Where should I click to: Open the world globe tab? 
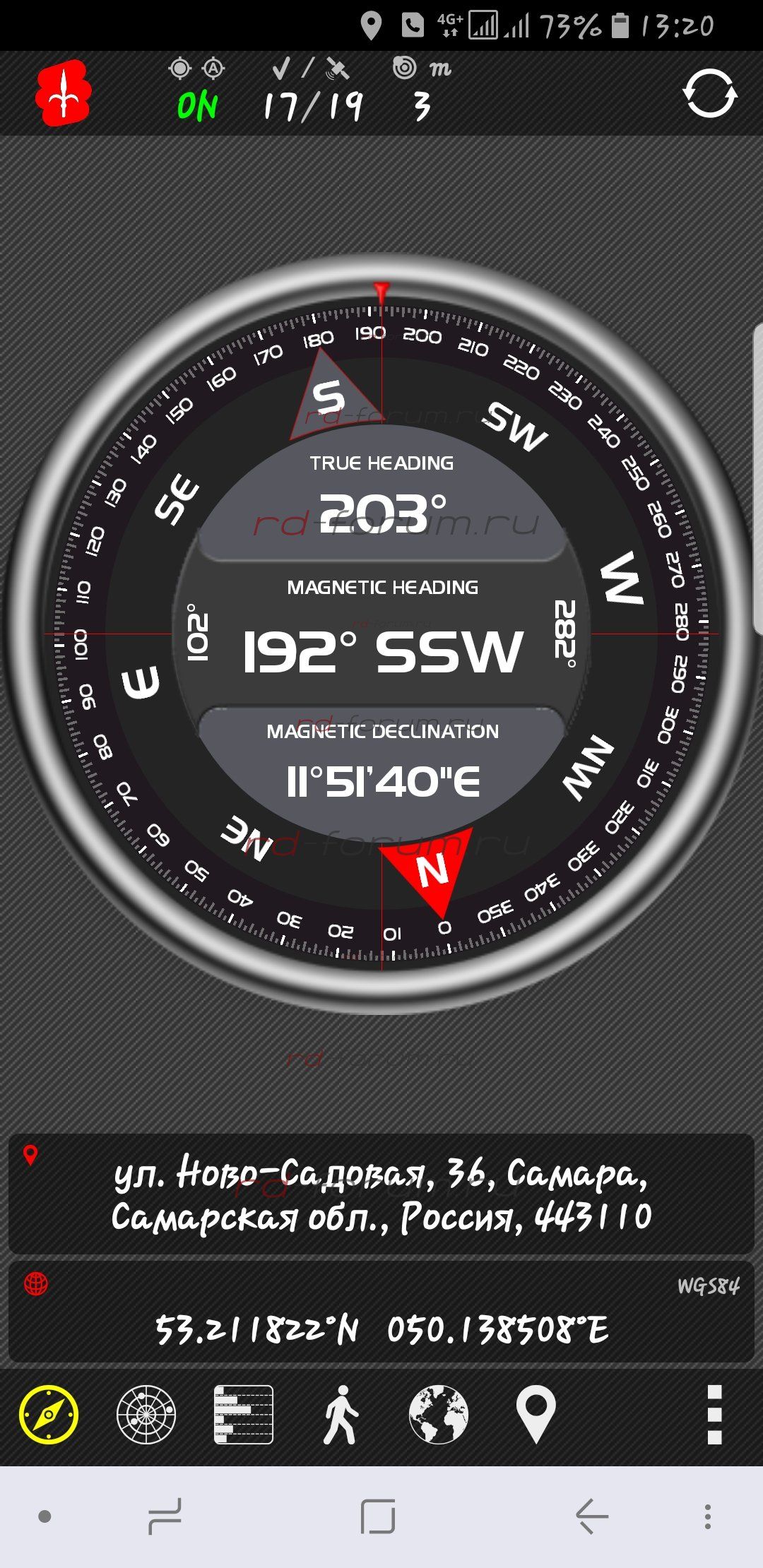coord(438,1415)
